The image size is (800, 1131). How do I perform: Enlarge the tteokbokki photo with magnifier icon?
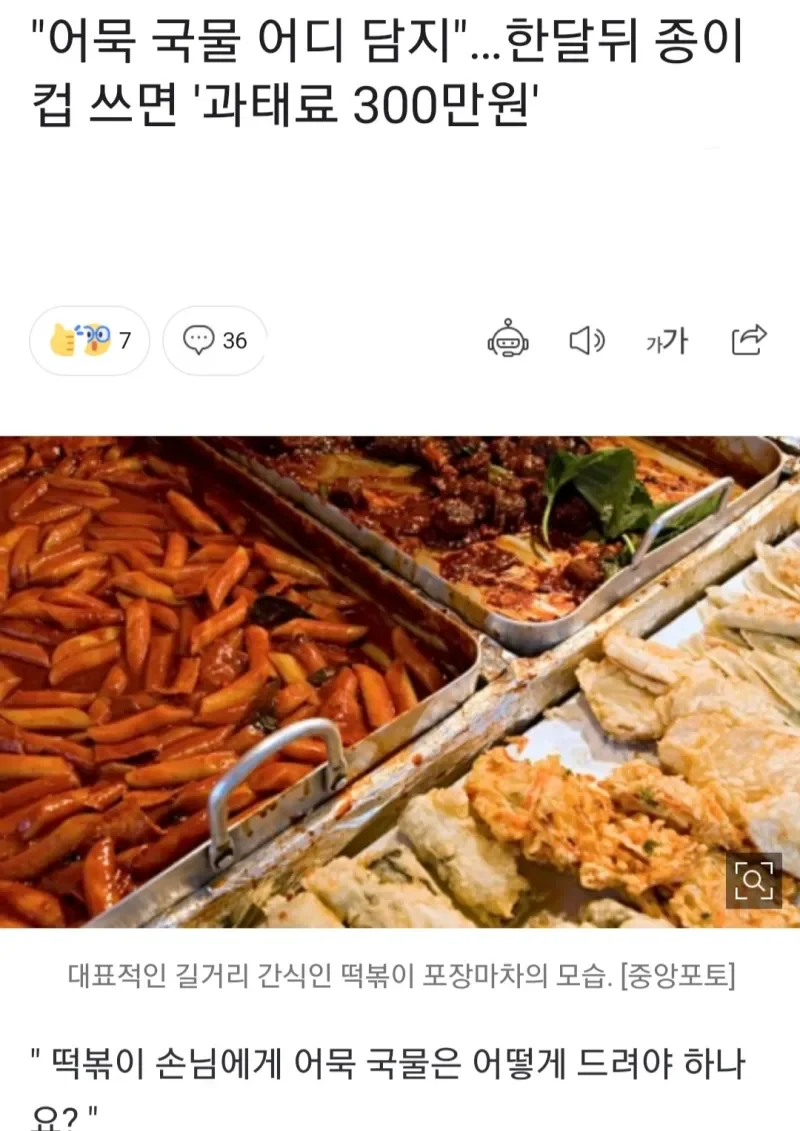(x=753, y=881)
